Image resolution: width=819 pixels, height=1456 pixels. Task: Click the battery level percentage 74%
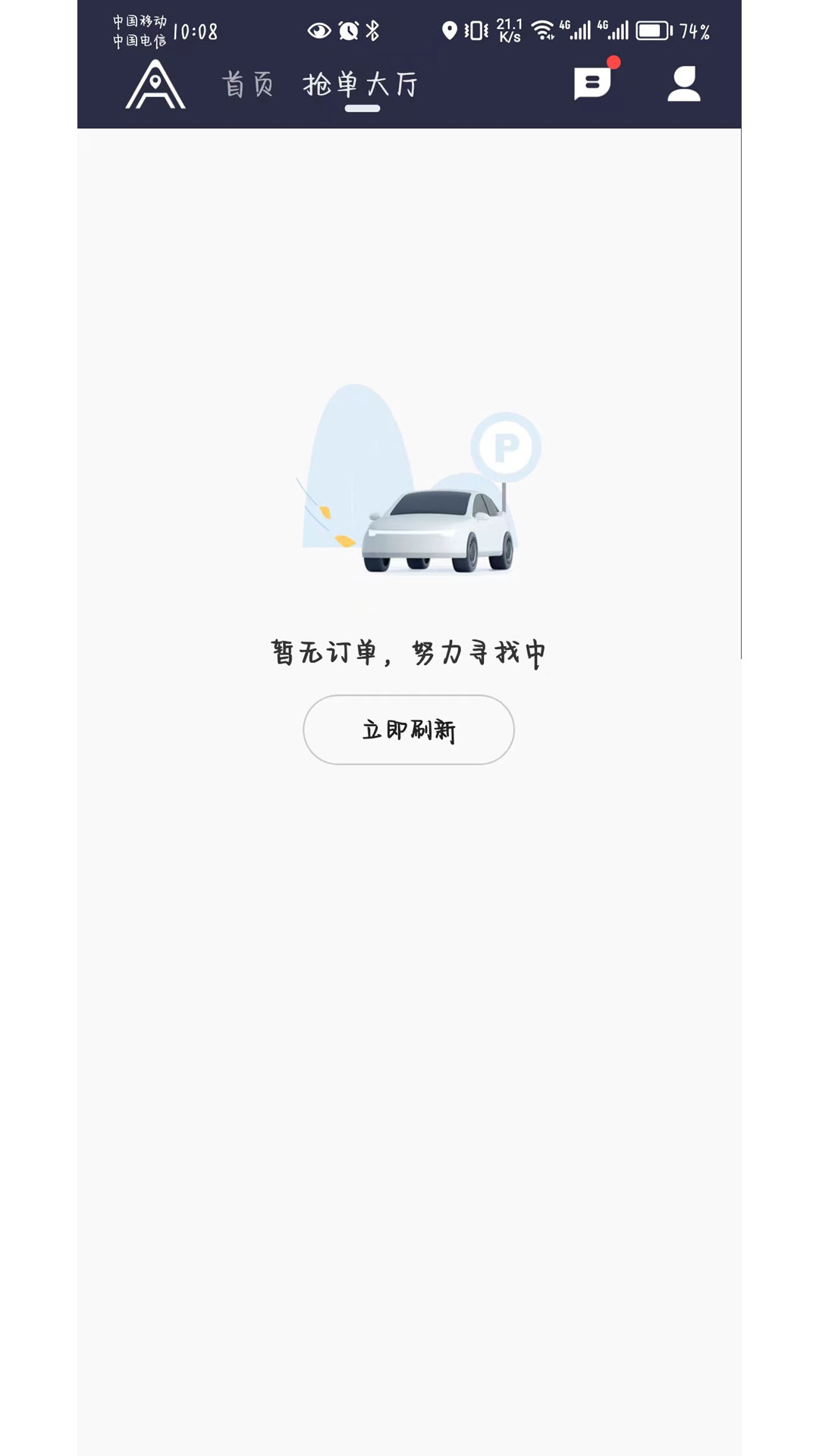694,30
